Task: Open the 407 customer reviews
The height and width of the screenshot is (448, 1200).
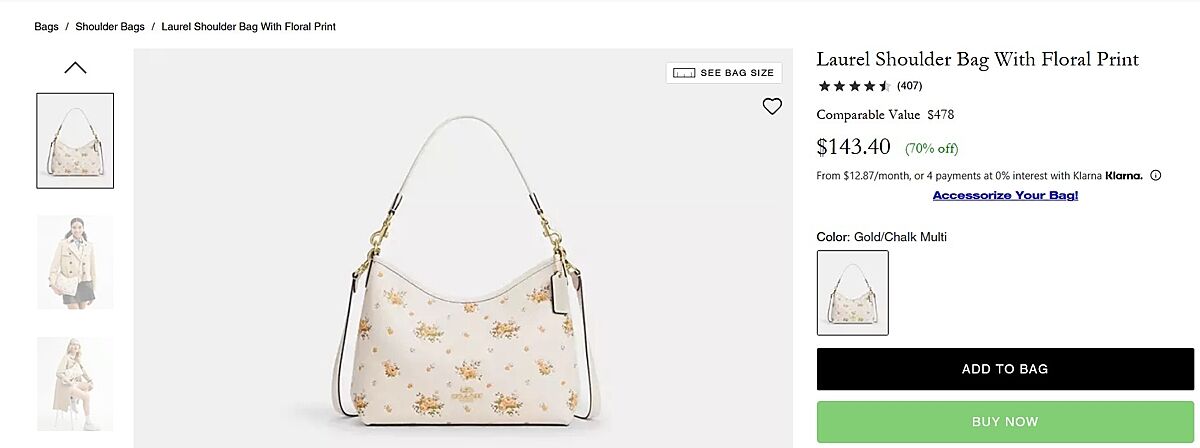Action: pyautogui.click(x=909, y=86)
